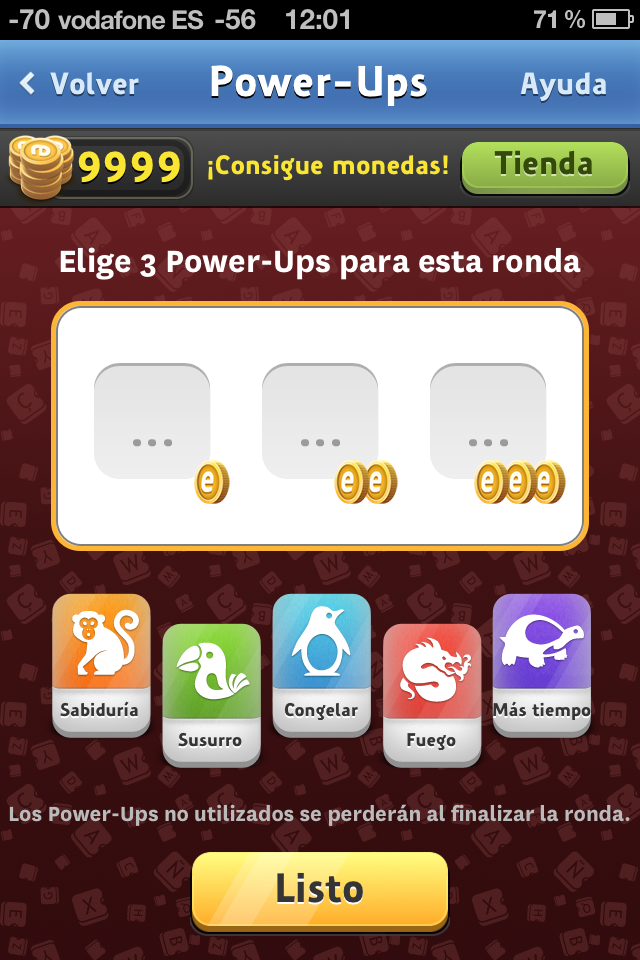Pick the Congelar penguin power-up
This screenshot has height=960, width=640.
pos(321,663)
